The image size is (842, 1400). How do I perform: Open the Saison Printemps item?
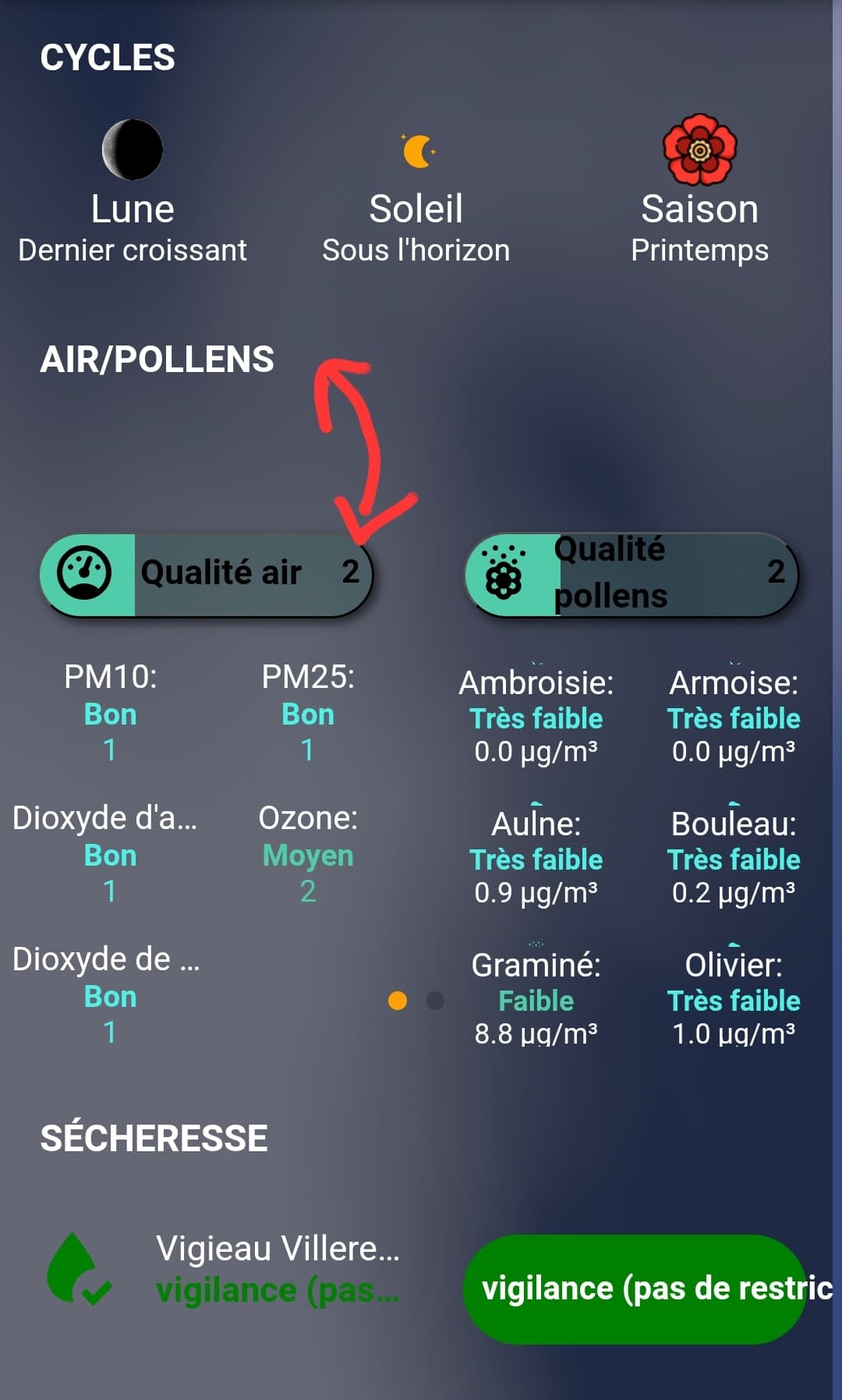click(x=699, y=190)
